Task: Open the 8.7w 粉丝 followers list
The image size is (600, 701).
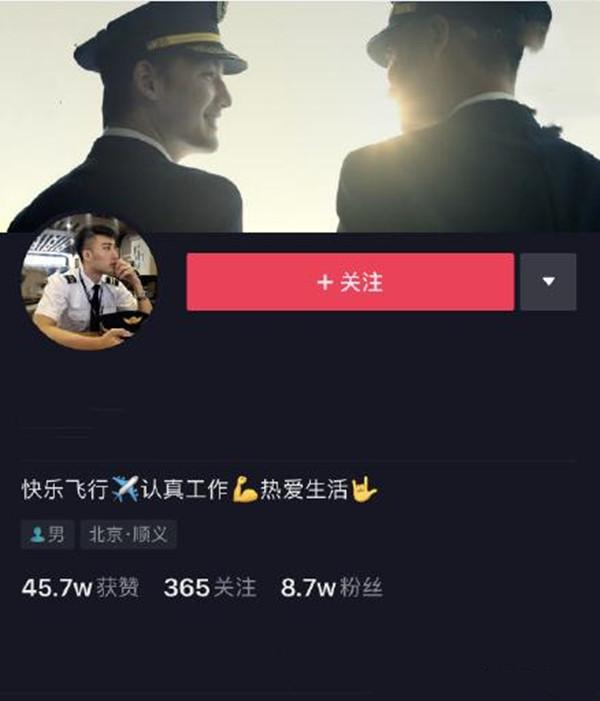Action: click(331, 587)
